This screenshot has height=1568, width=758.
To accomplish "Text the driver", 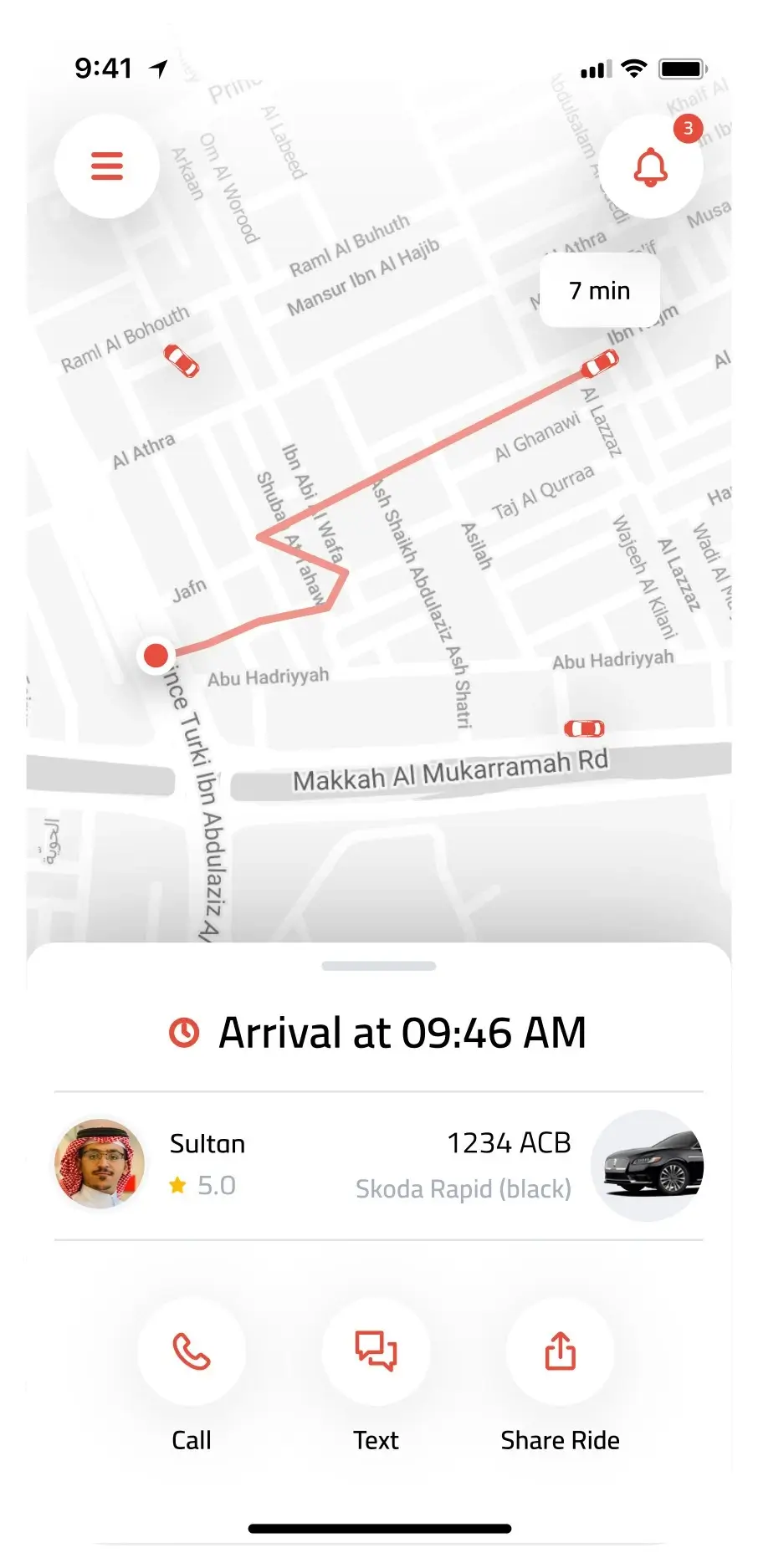I will 376,1351.
